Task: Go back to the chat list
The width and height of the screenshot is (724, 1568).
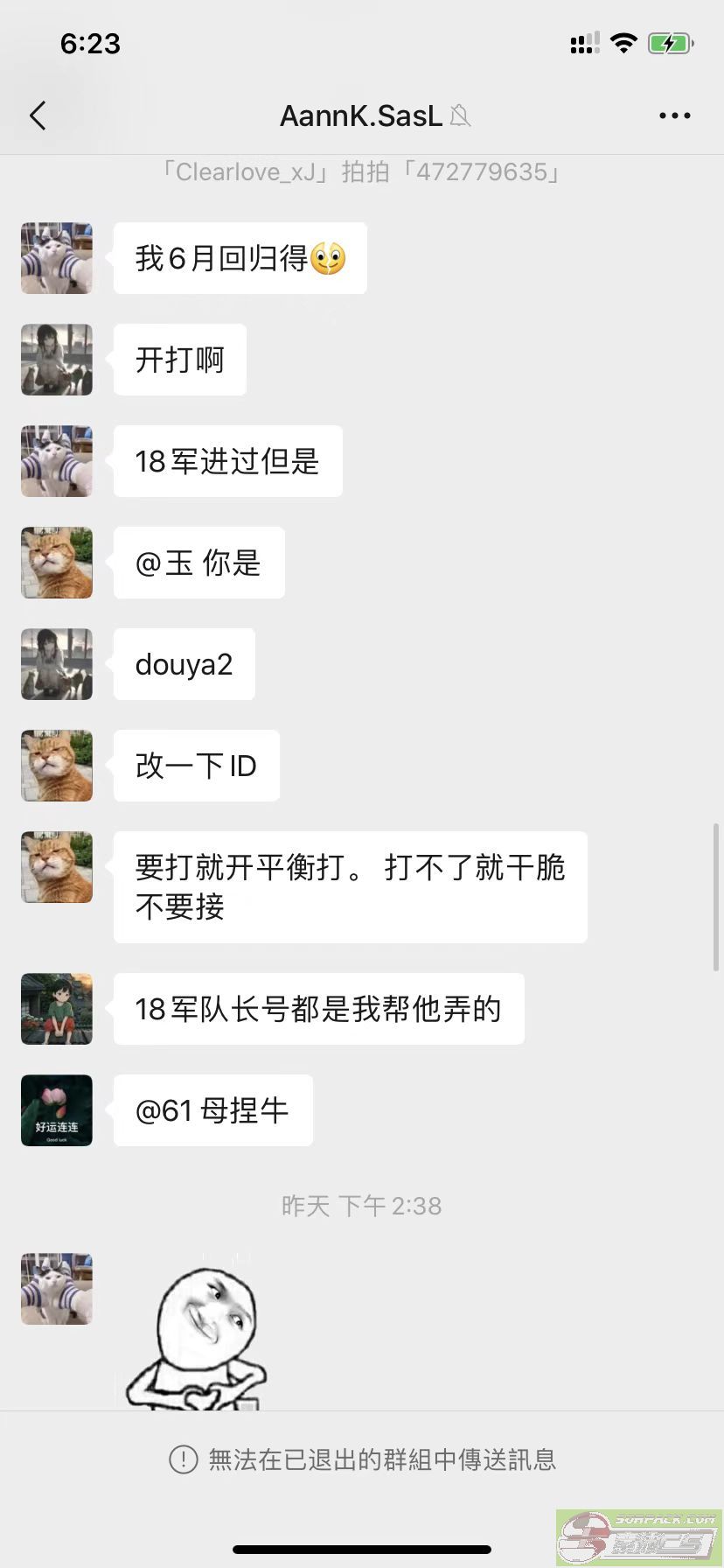Action: click(x=38, y=115)
